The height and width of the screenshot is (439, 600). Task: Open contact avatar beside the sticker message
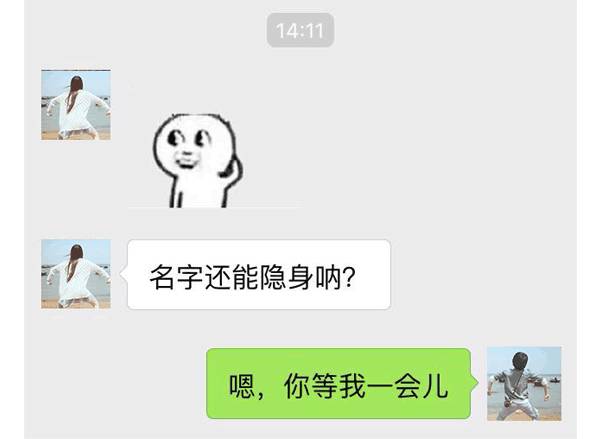pyautogui.click(x=75, y=105)
